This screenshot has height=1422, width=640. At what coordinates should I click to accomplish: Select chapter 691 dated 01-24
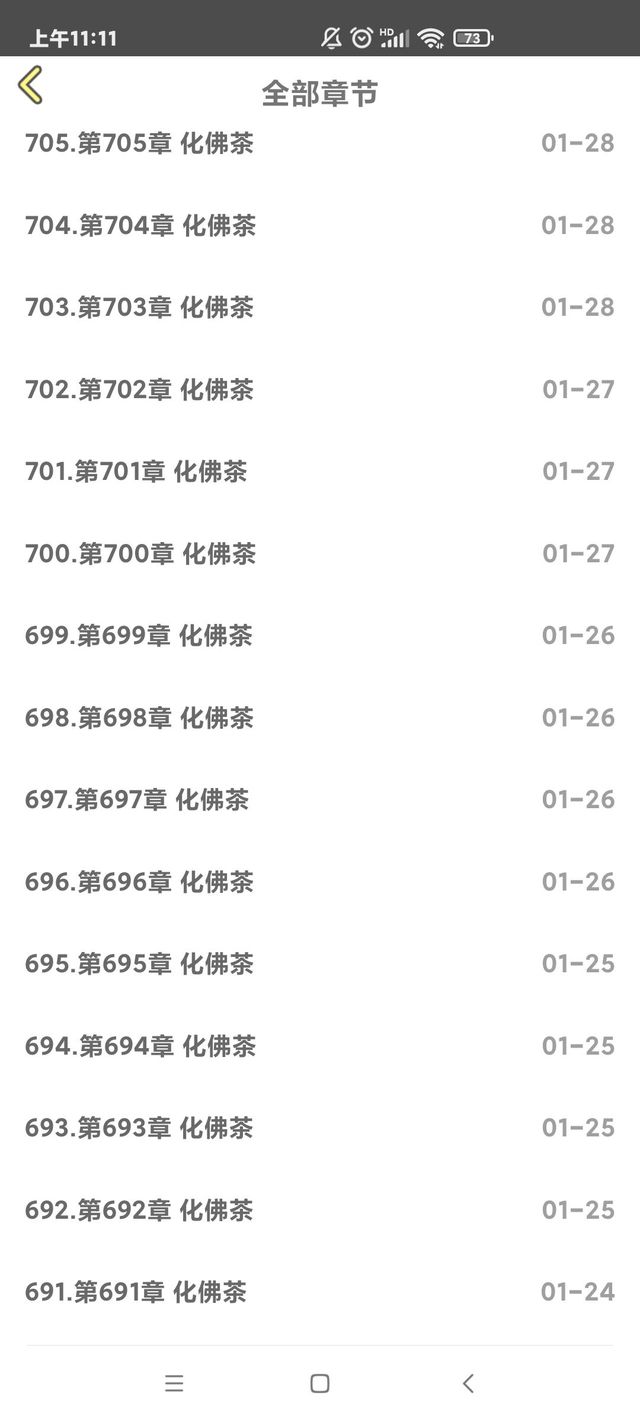[320, 1291]
